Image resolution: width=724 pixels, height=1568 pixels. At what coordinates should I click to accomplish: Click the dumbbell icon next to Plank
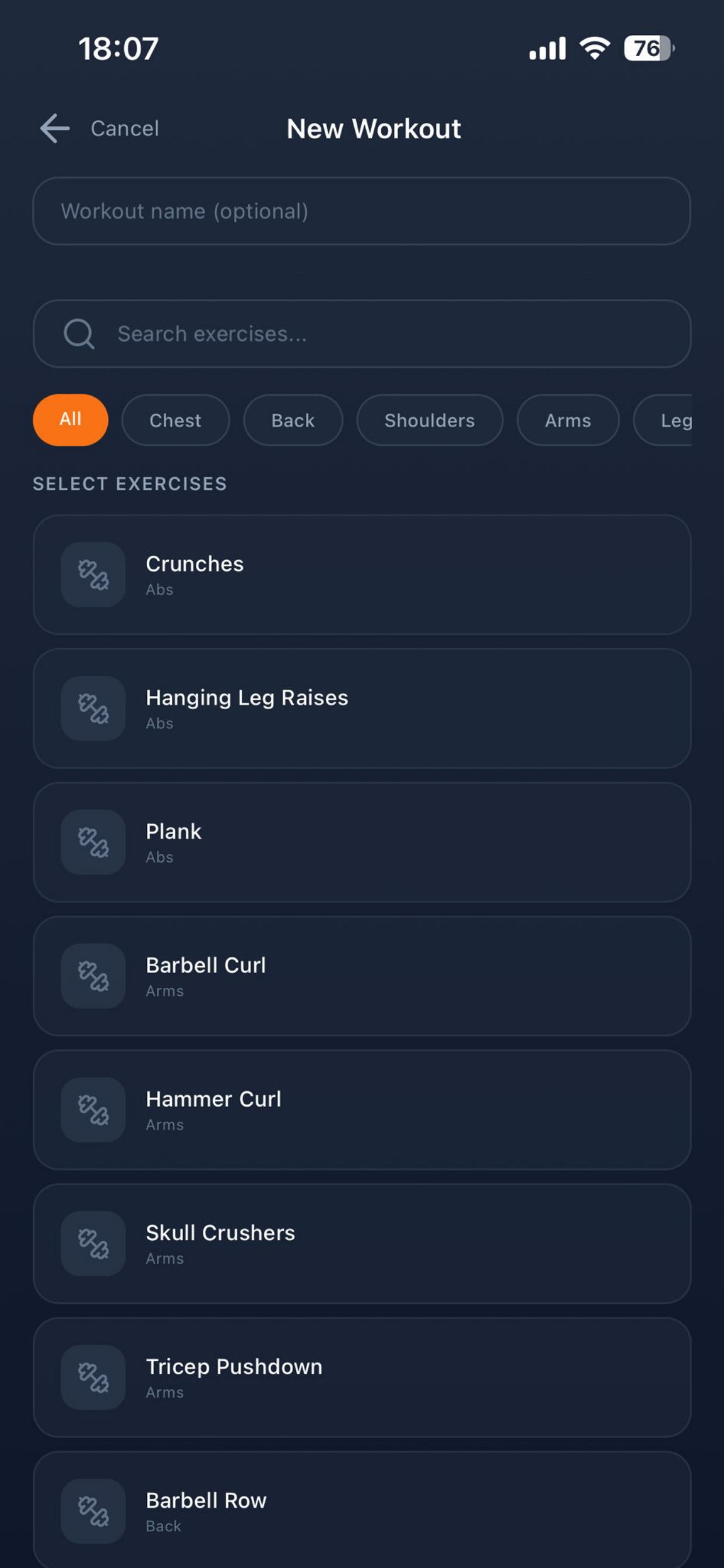[x=93, y=842]
